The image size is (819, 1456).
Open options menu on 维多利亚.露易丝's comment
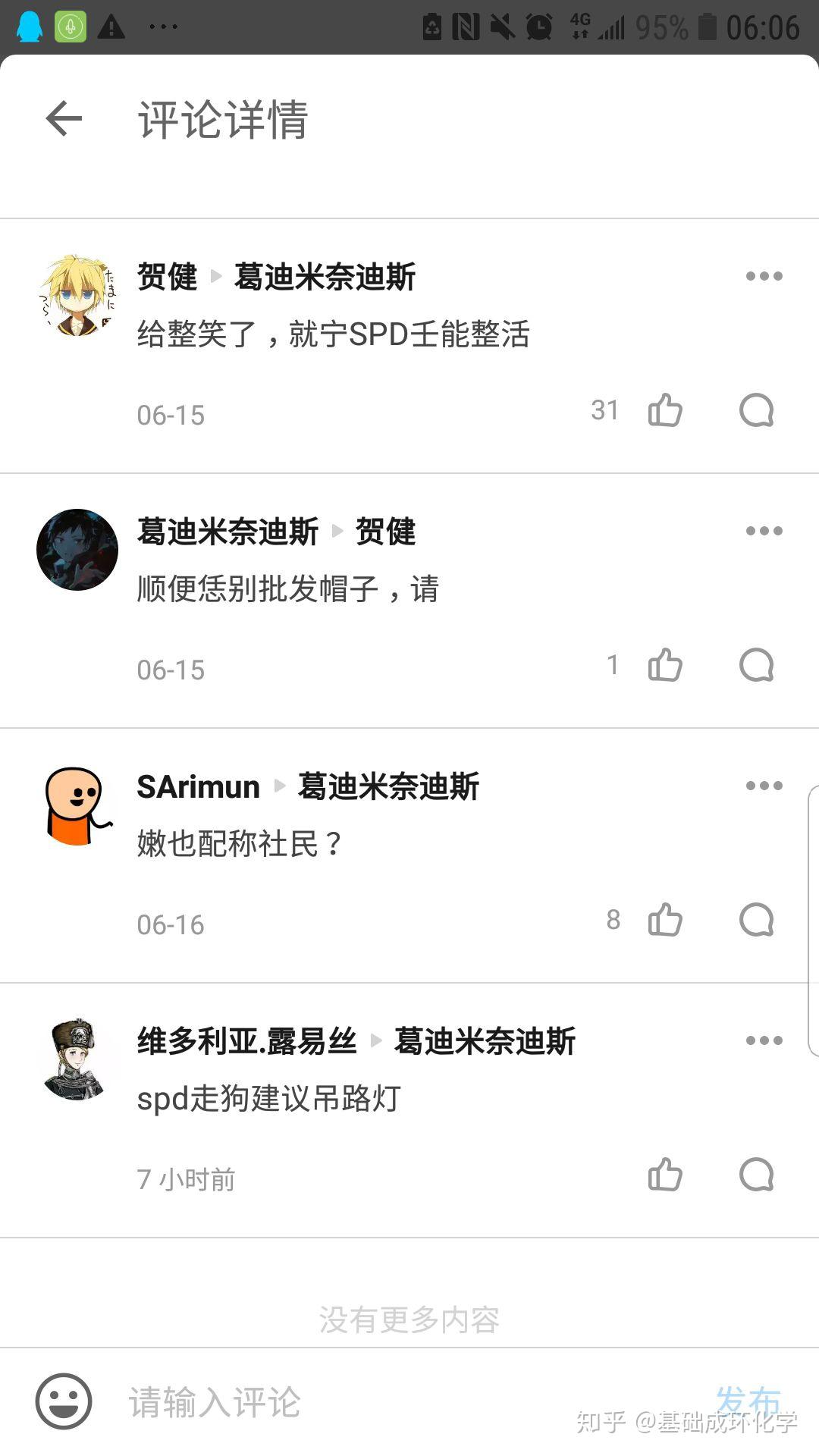(x=763, y=1040)
